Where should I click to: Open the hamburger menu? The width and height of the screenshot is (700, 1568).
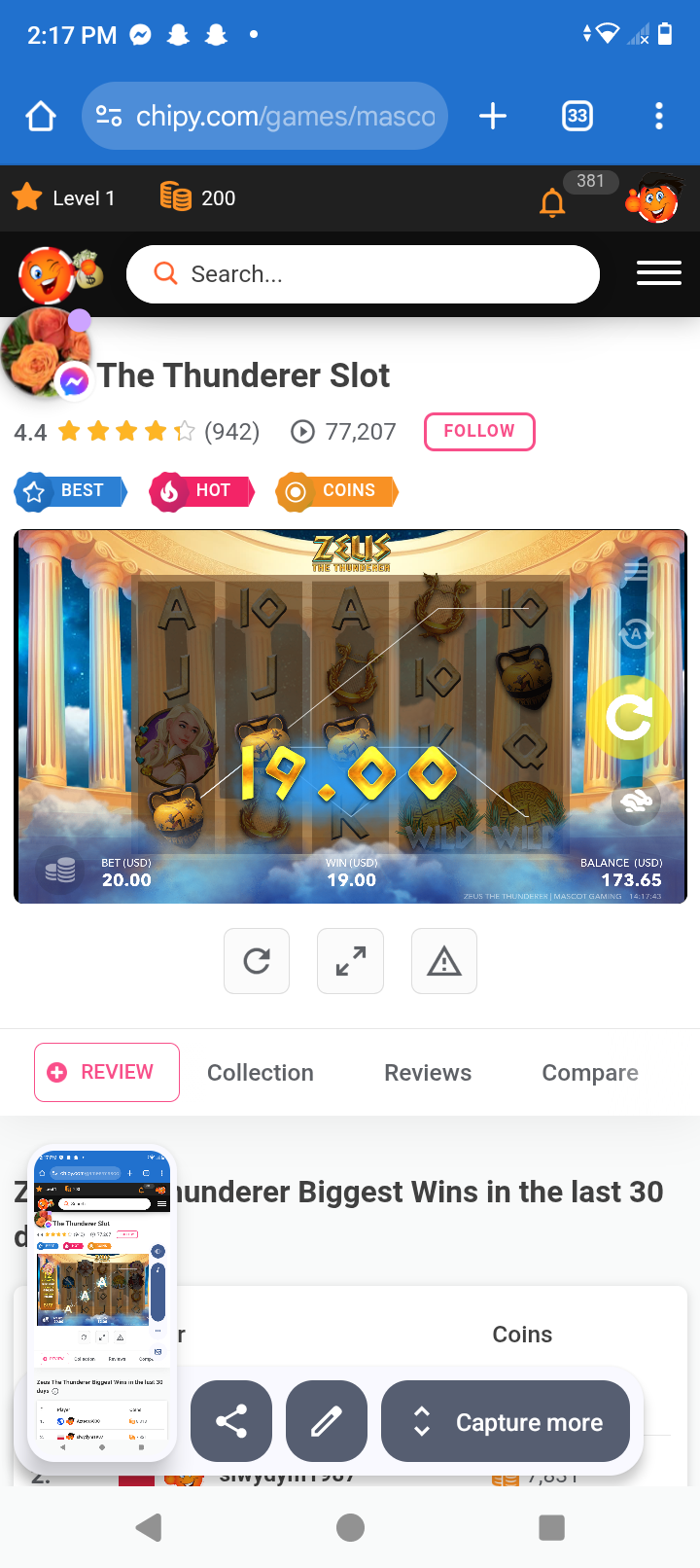[658, 274]
